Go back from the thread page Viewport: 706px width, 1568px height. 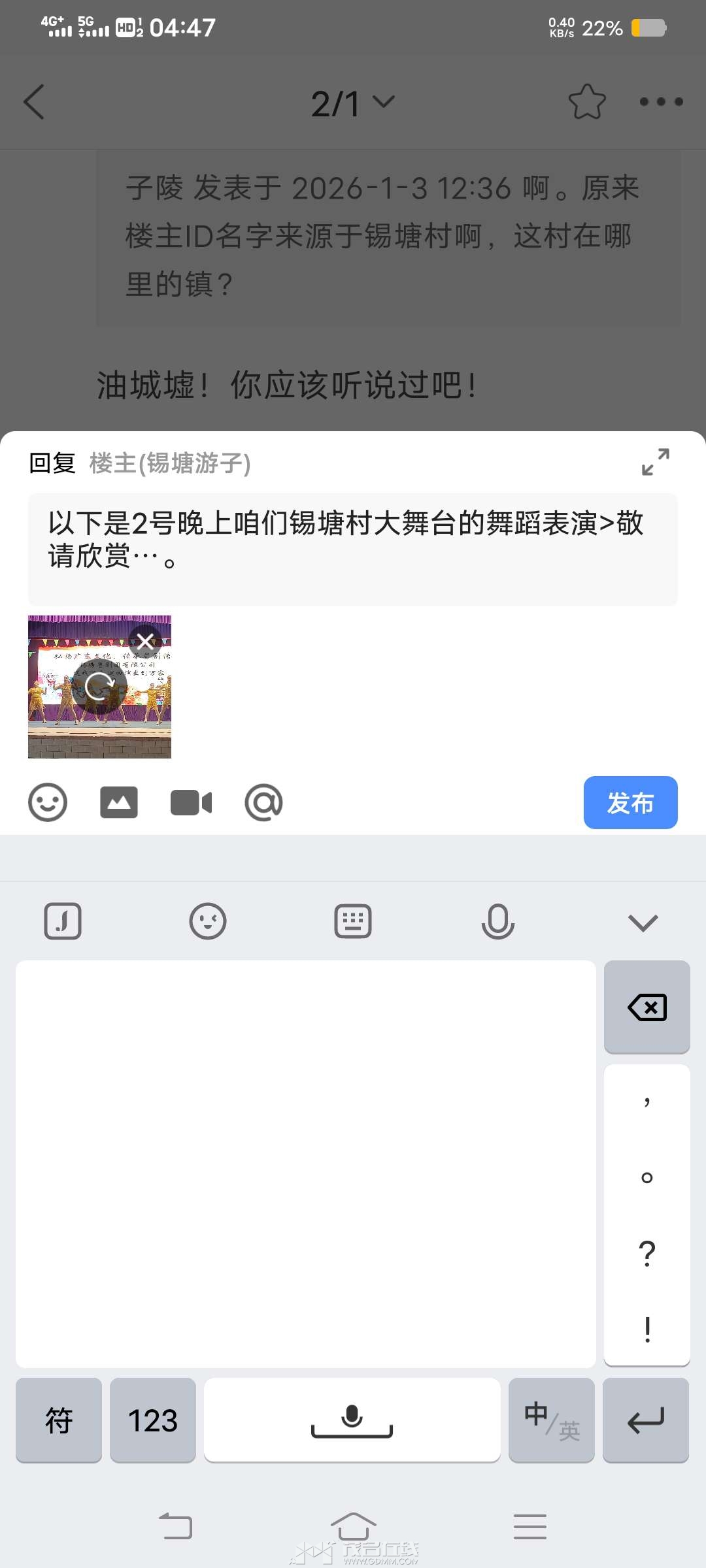[34, 102]
